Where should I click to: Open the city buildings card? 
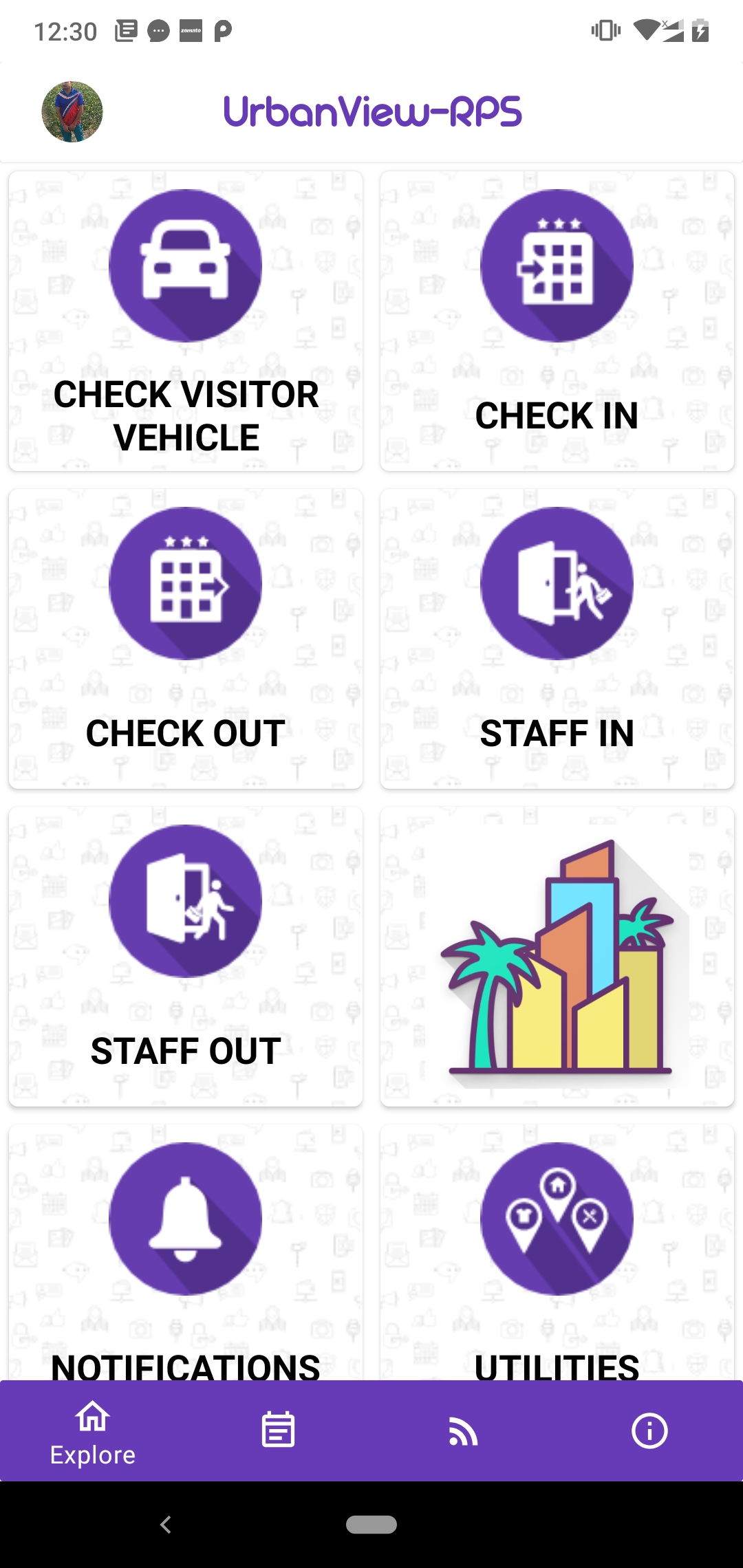click(557, 957)
